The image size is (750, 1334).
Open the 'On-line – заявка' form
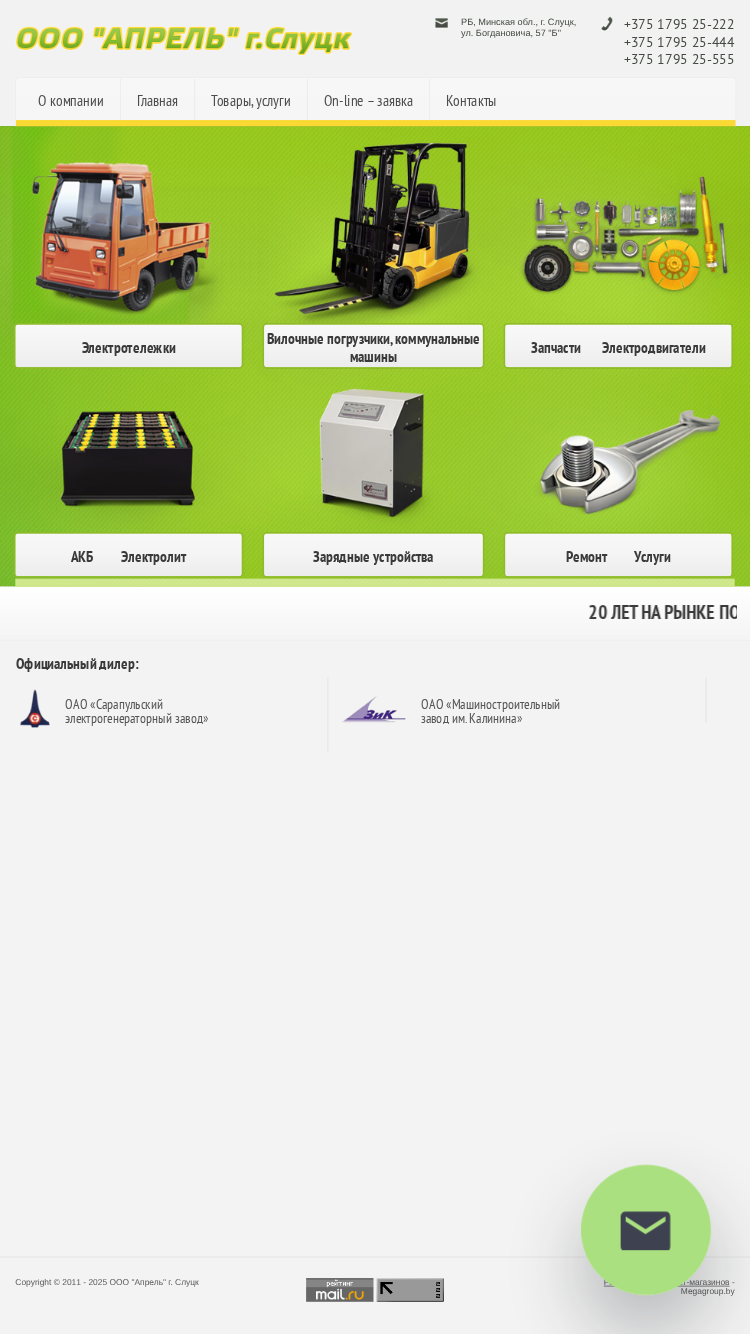[368, 101]
